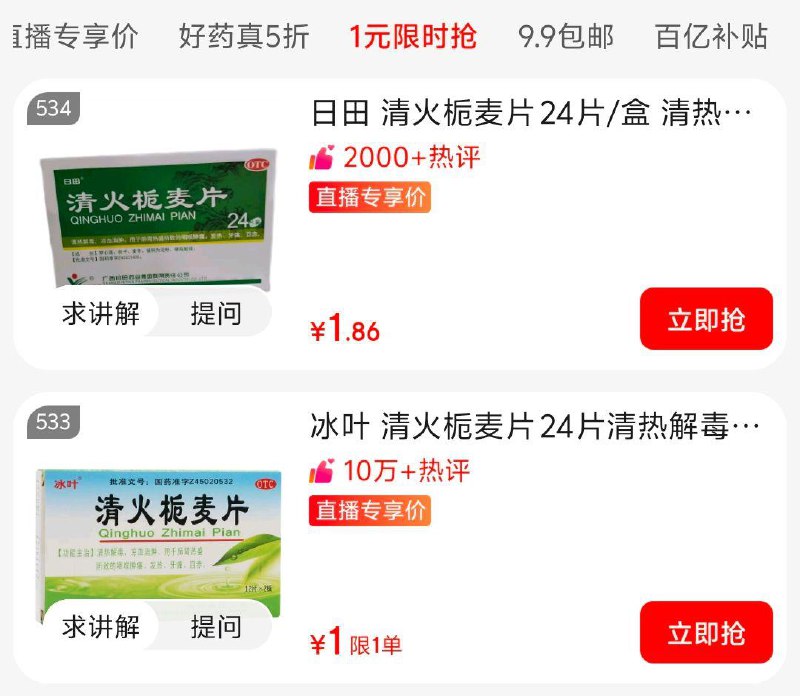The height and width of the screenshot is (696, 800).
Task: Open the 9.9包邮 tab
Action: click(566, 37)
